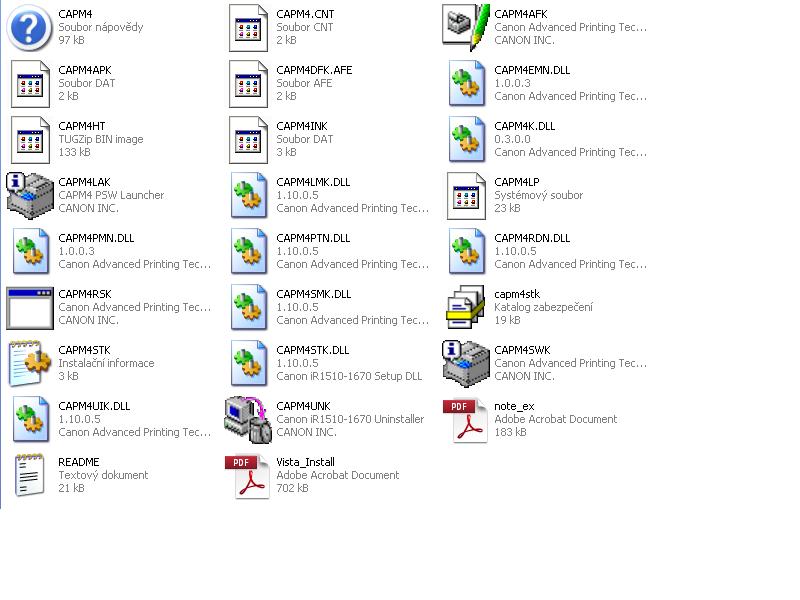Select the CAPM4APK DAT file
The height and width of the screenshot is (600, 800).
30,83
